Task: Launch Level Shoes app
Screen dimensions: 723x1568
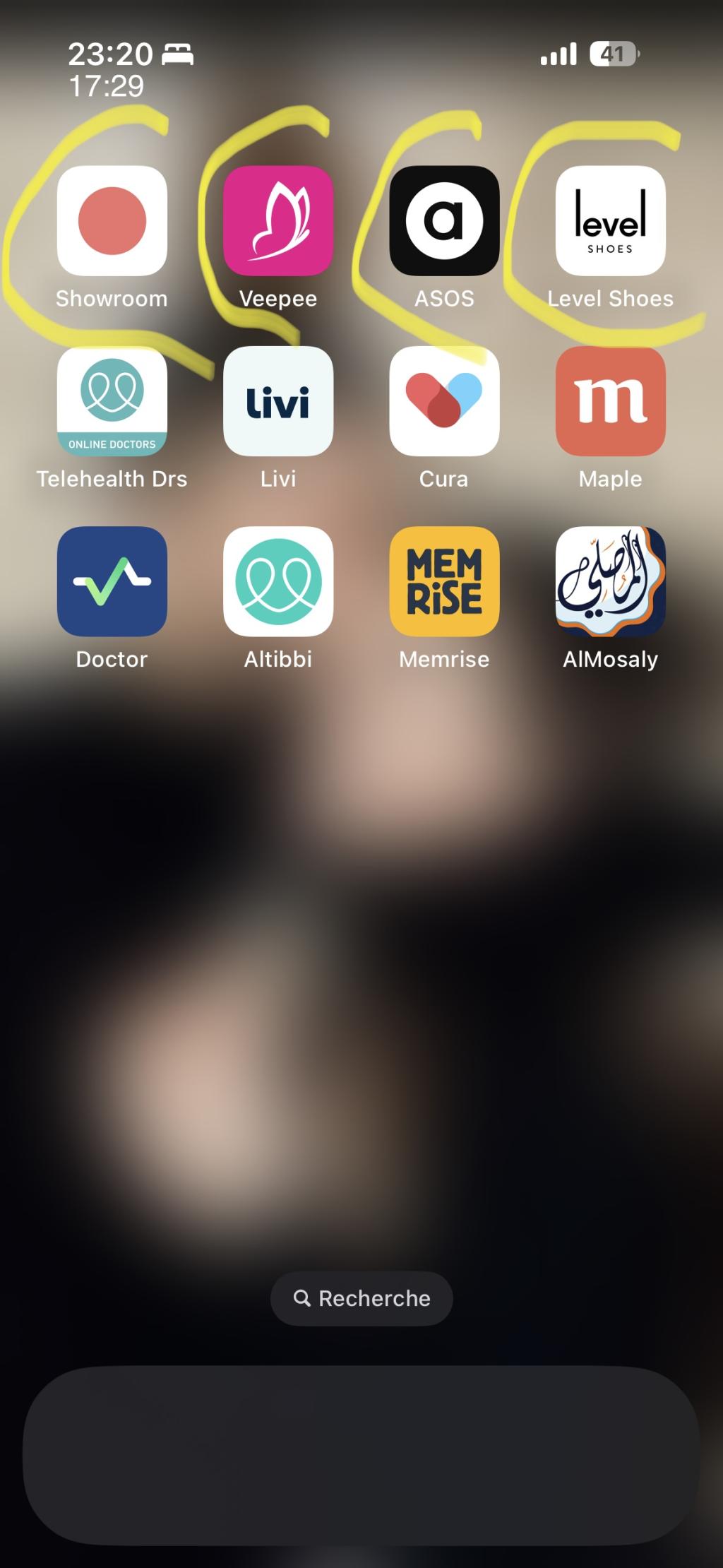Action: (610, 220)
